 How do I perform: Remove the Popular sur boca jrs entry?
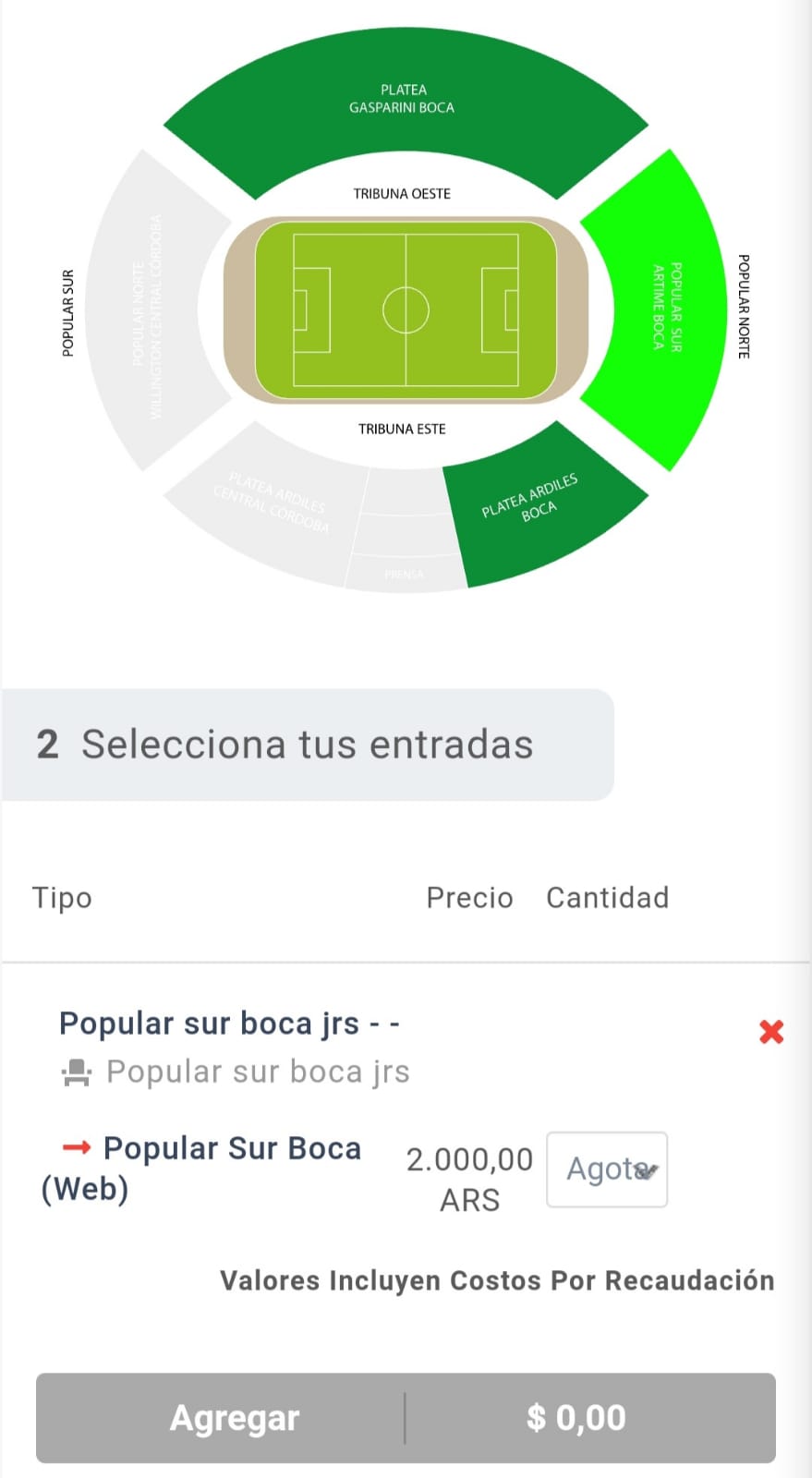tap(771, 1032)
